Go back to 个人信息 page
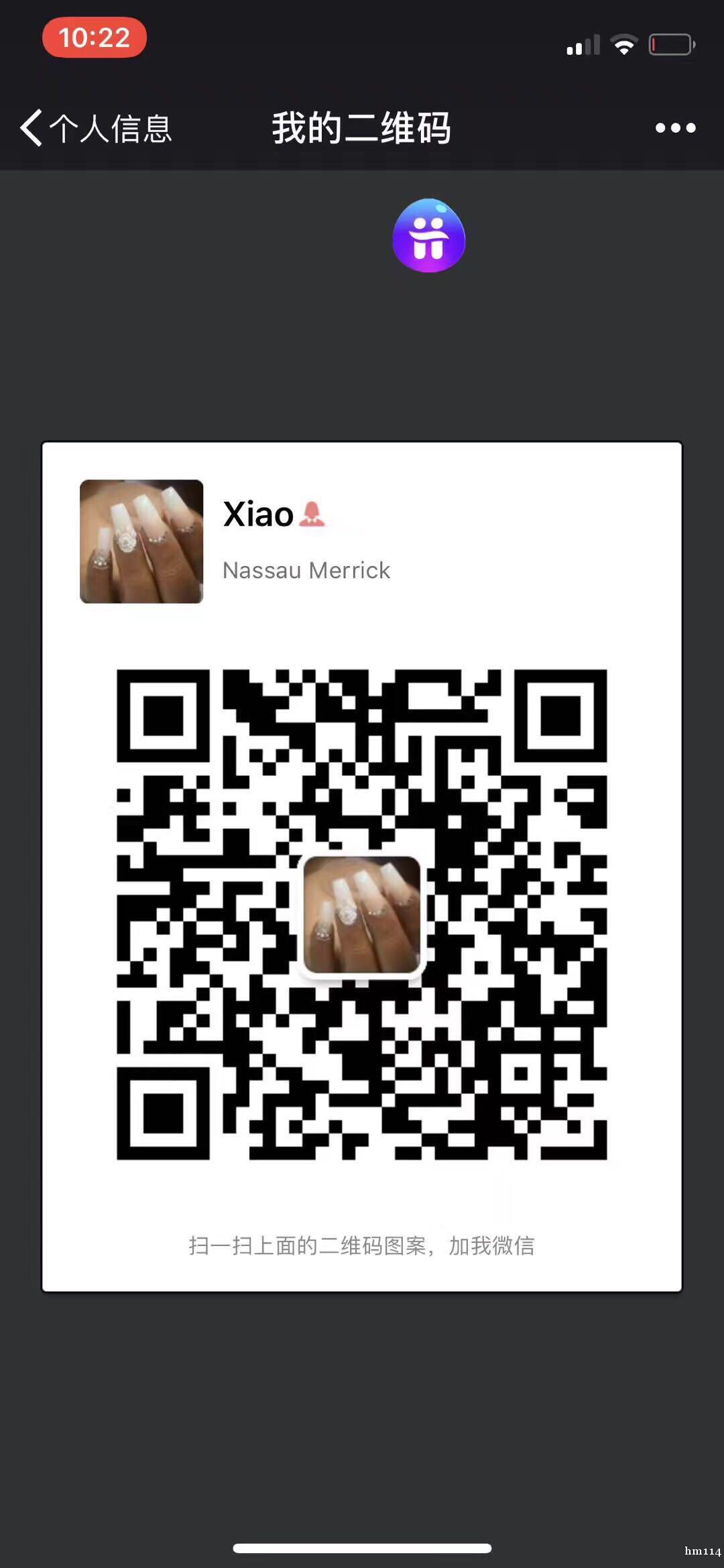724x1568 pixels. [x=96, y=127]
